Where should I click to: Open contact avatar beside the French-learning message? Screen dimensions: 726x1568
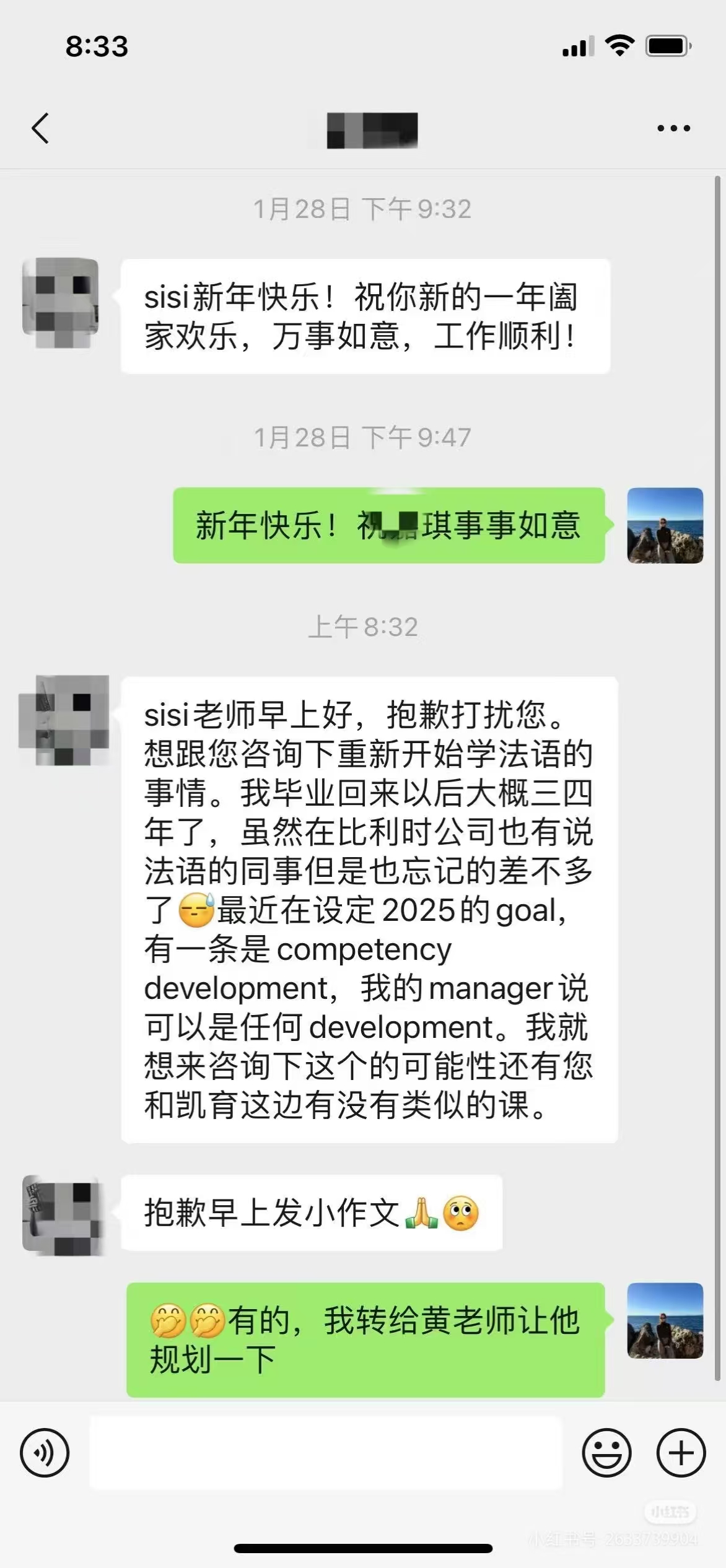(64, 720)
